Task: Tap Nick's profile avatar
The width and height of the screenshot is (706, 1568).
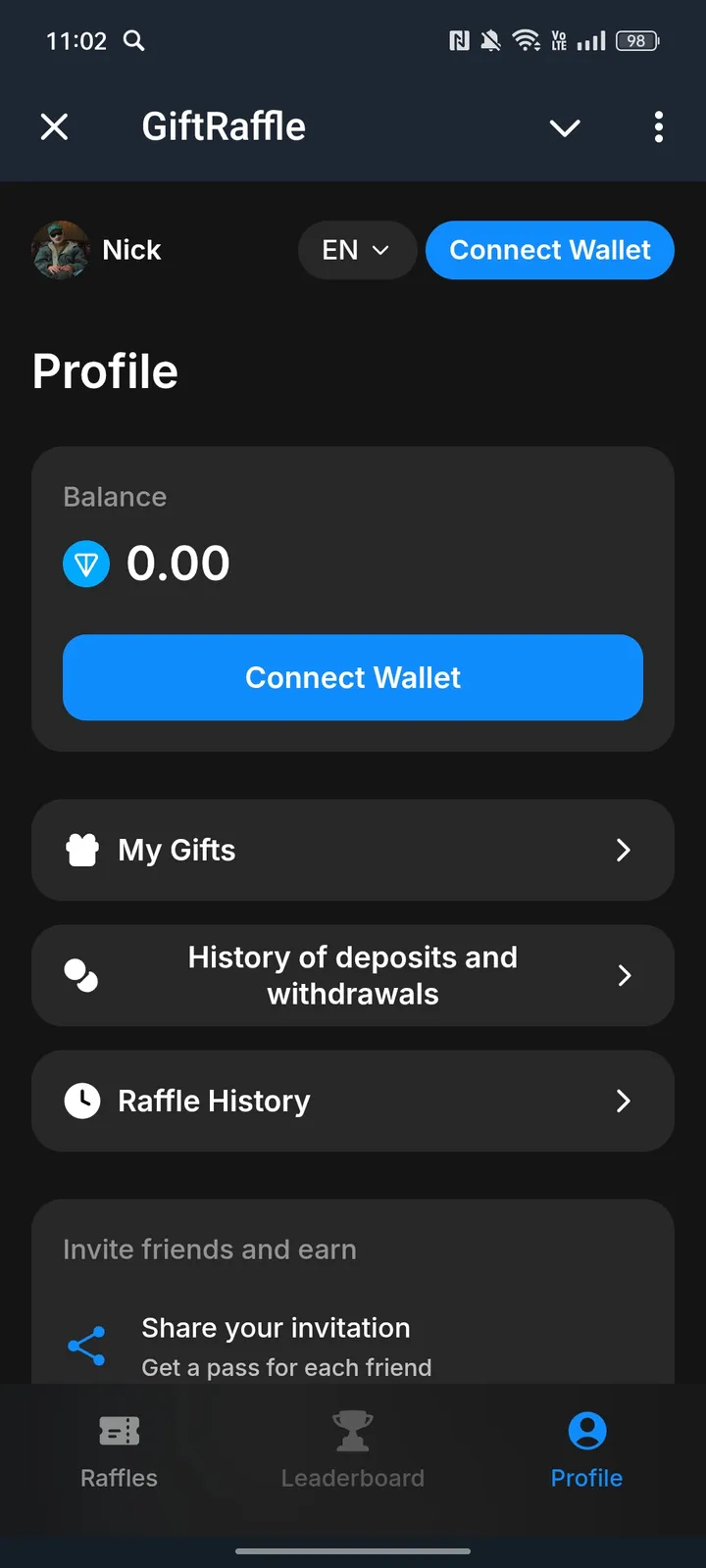Action: click(x=61, y=251)
